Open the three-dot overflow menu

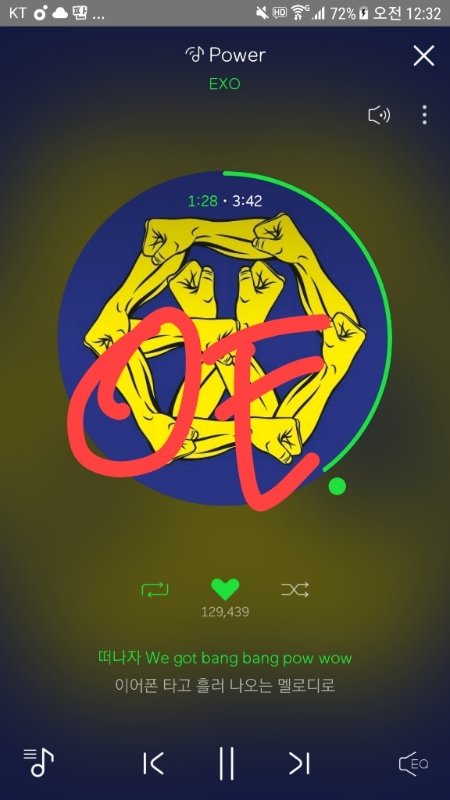424,115
